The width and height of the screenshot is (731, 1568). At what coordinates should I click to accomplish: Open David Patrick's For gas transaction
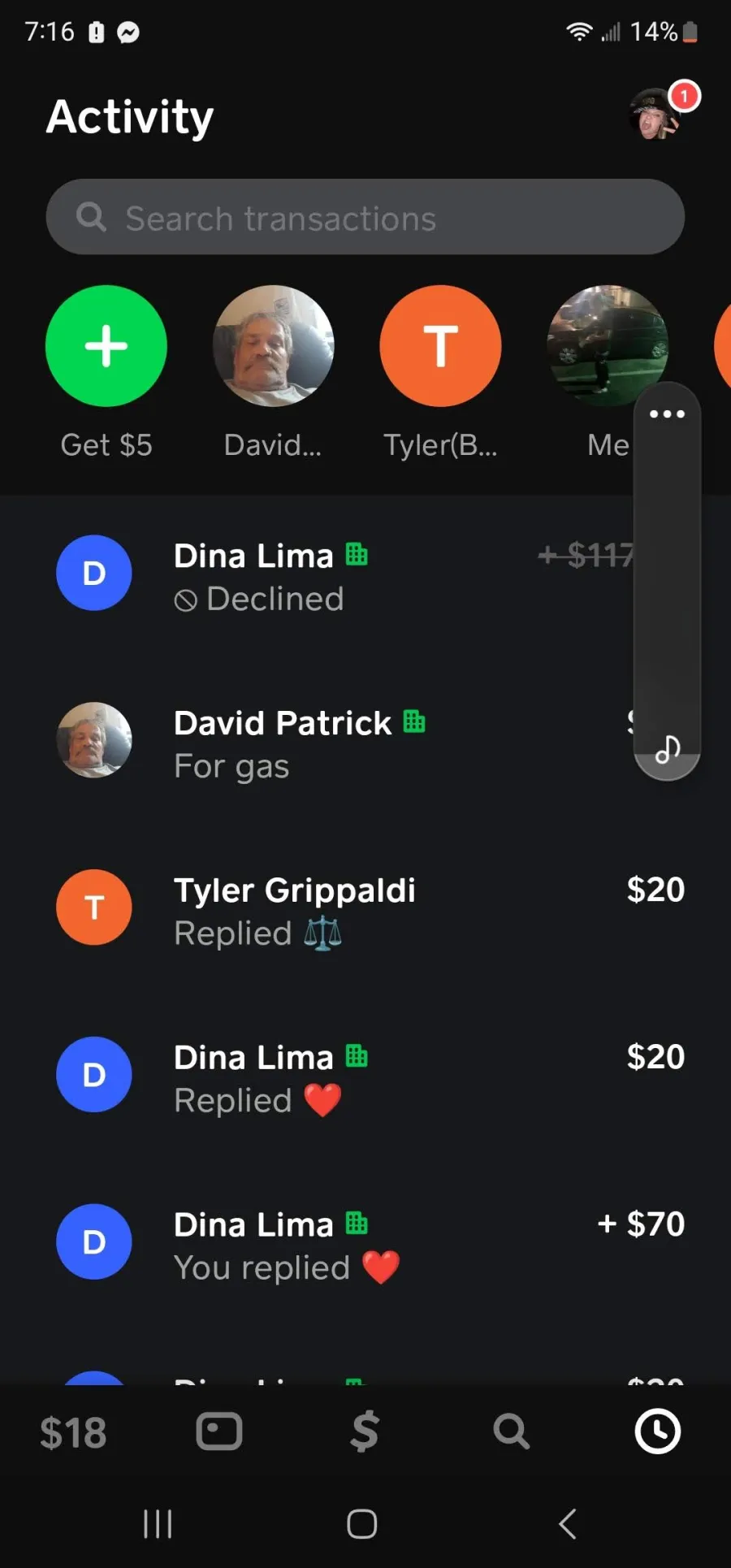coord(365,743)
